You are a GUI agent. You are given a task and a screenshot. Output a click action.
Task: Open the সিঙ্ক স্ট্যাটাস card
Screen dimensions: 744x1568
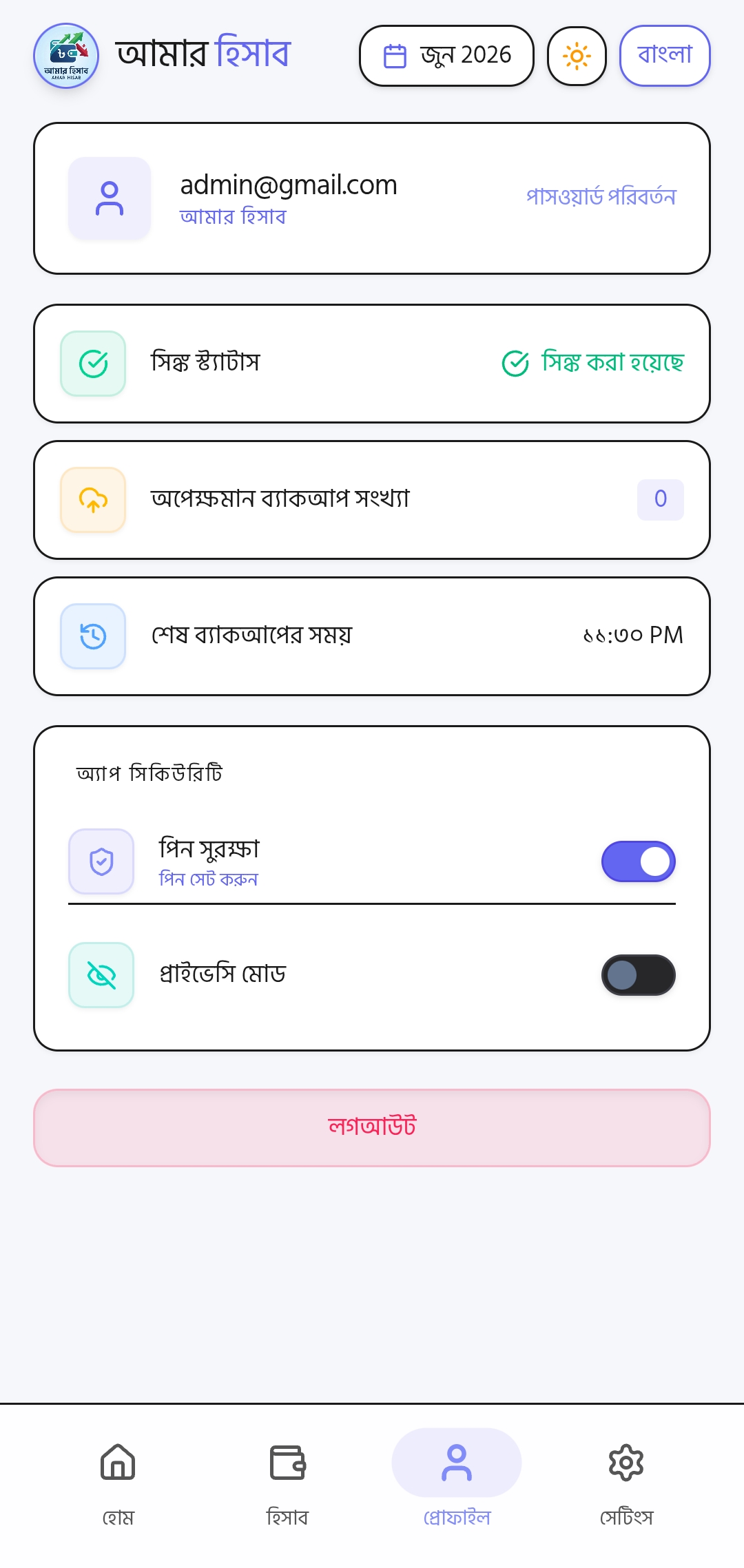pyautogui.click(x=372, y=364)
